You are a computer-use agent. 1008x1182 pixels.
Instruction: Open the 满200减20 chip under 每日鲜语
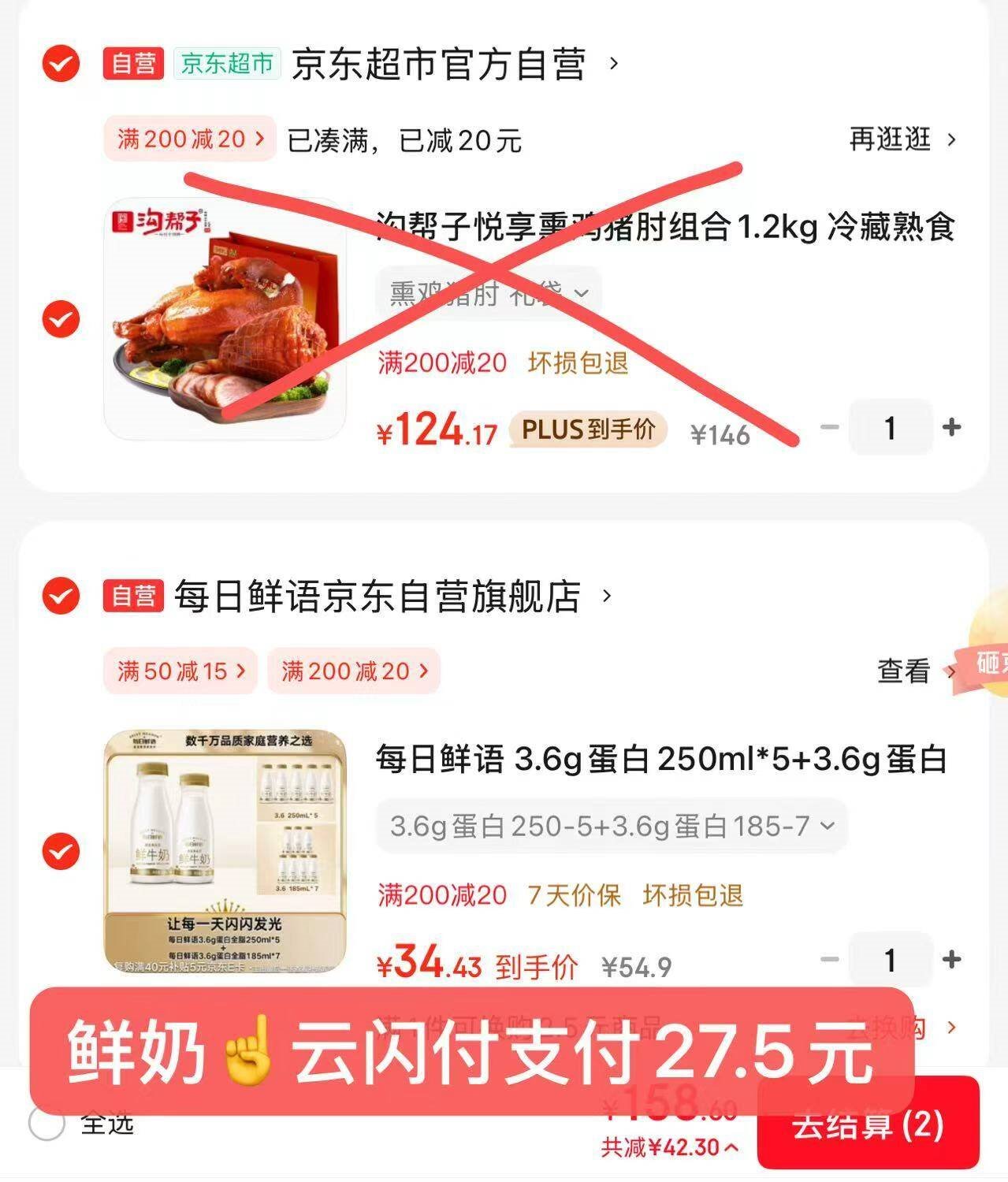coord(353,671)
